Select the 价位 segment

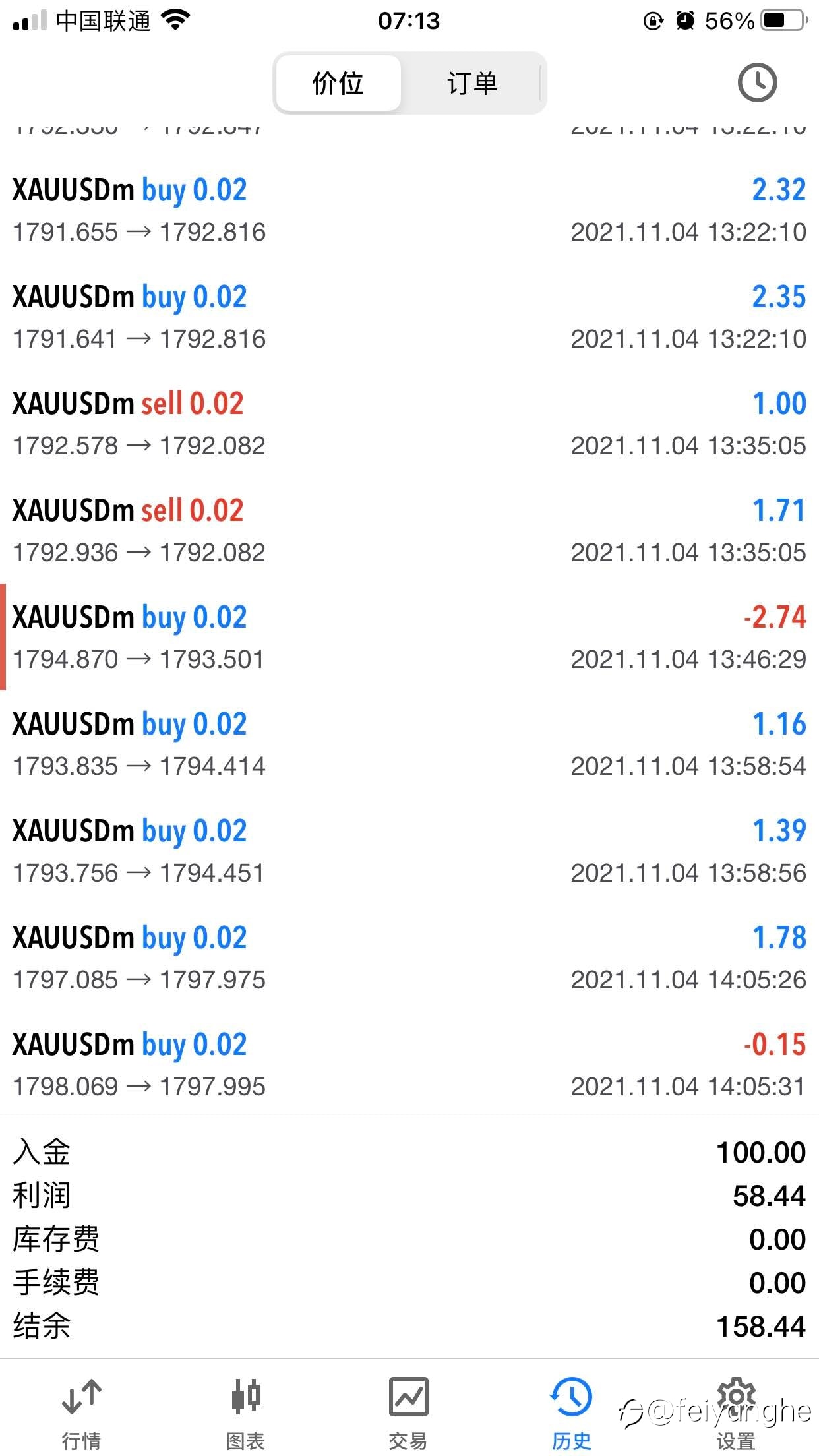[x=338, y=84]
